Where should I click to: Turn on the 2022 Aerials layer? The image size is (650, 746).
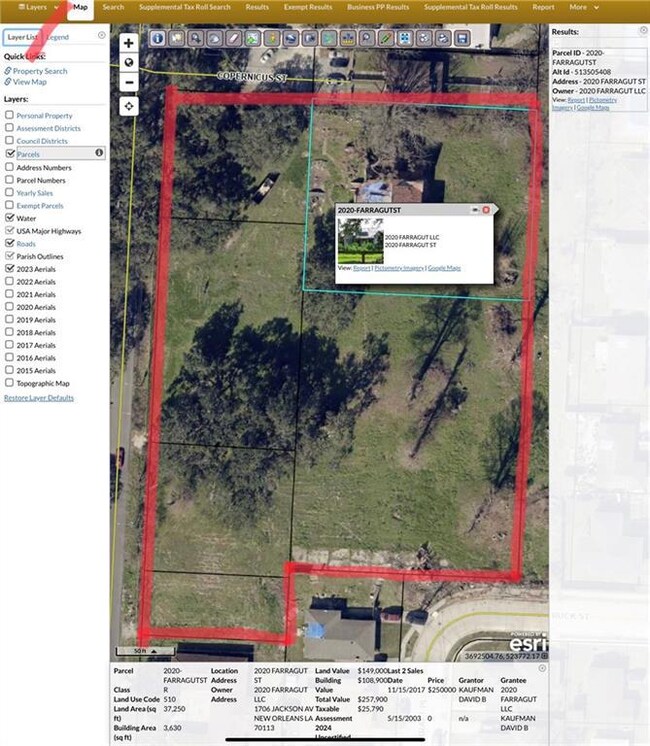tap(10, 282)
